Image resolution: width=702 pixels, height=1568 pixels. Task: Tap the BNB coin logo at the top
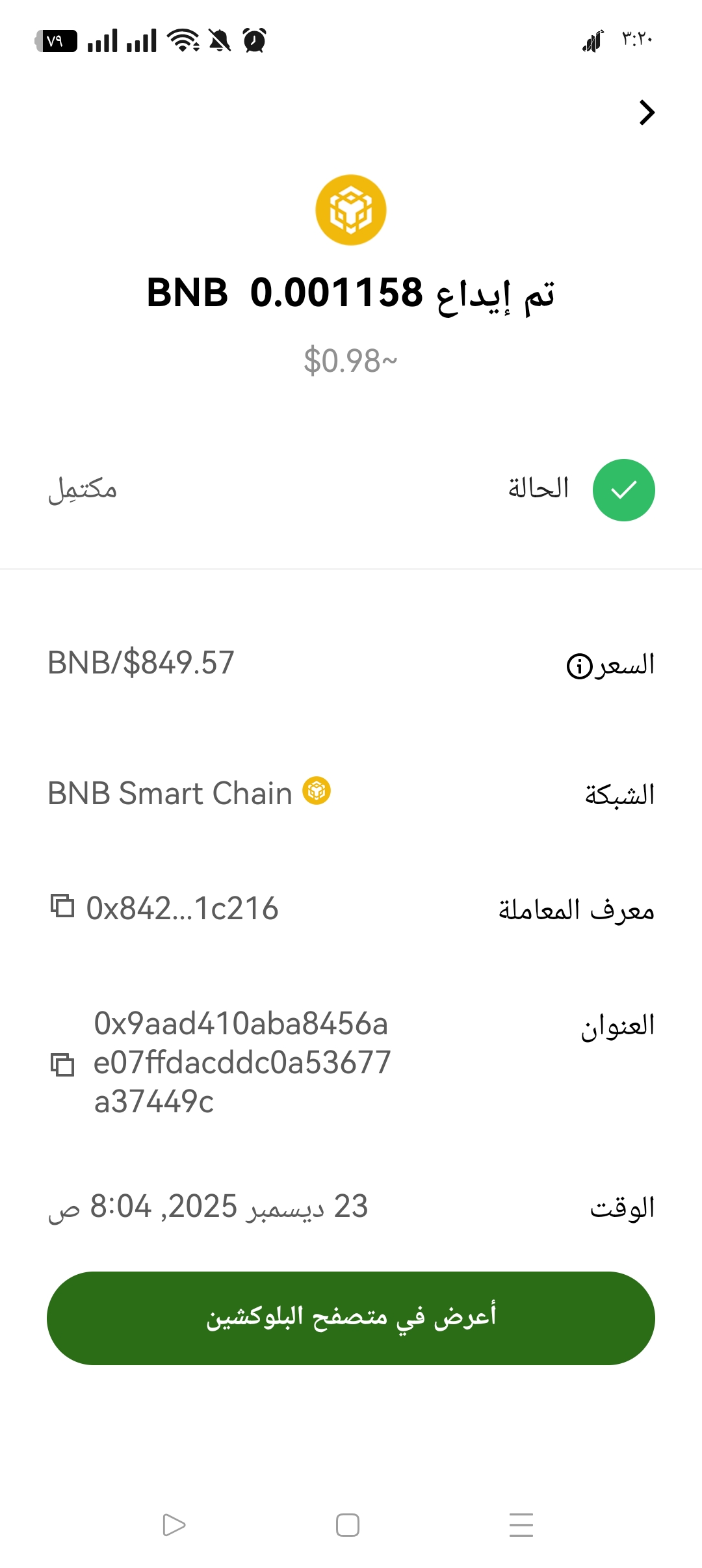[x=351, y=209]
